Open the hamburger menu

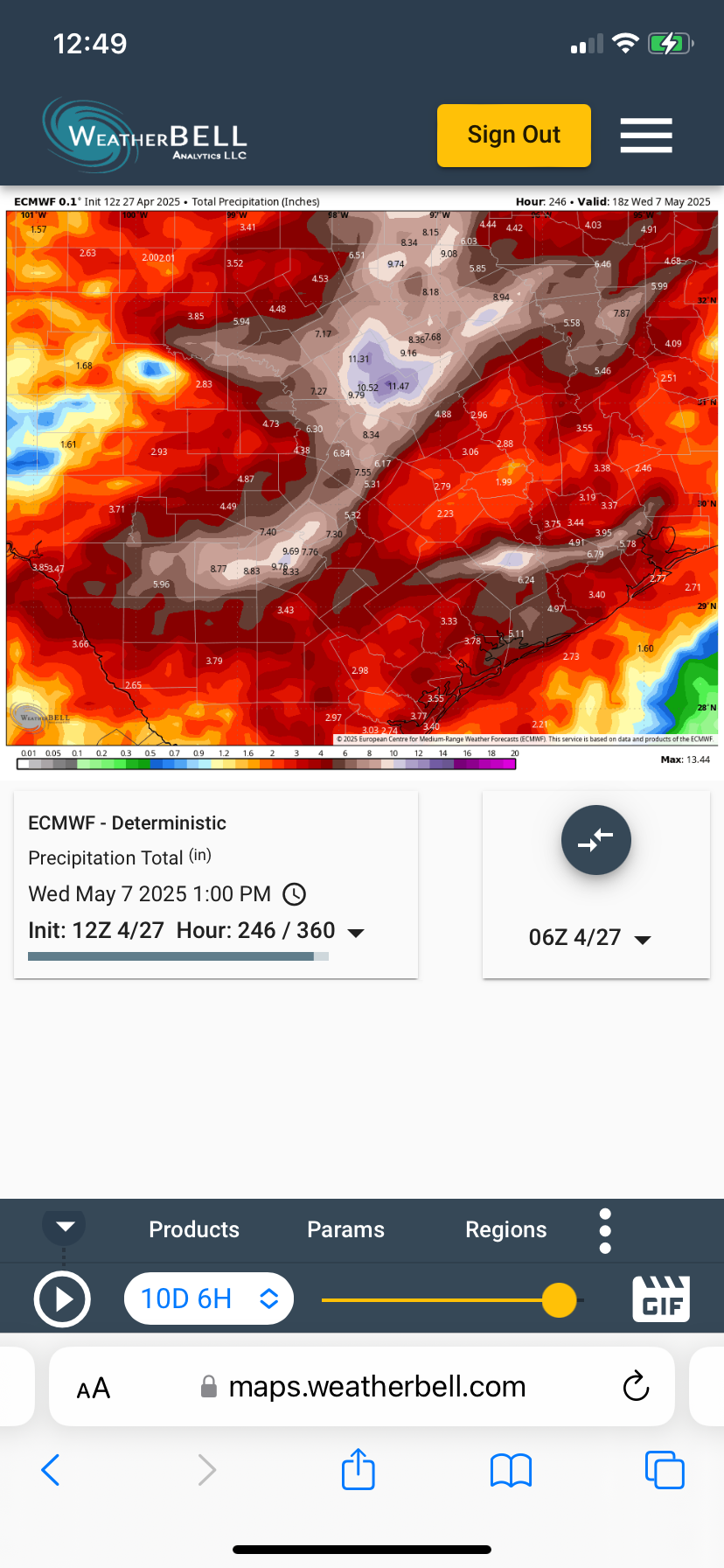coord(646,136)
